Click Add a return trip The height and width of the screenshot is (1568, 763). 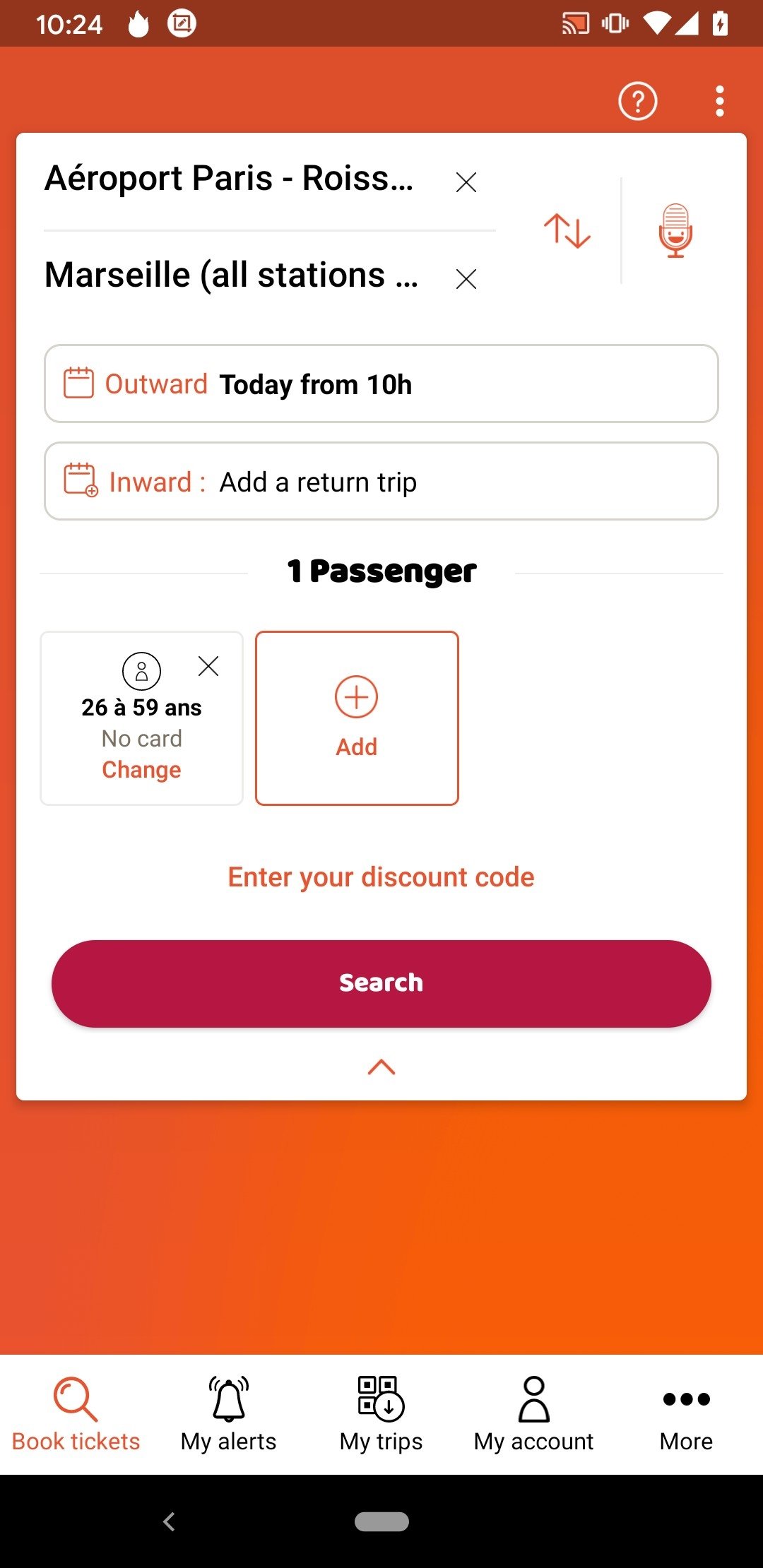pos(317,481)
